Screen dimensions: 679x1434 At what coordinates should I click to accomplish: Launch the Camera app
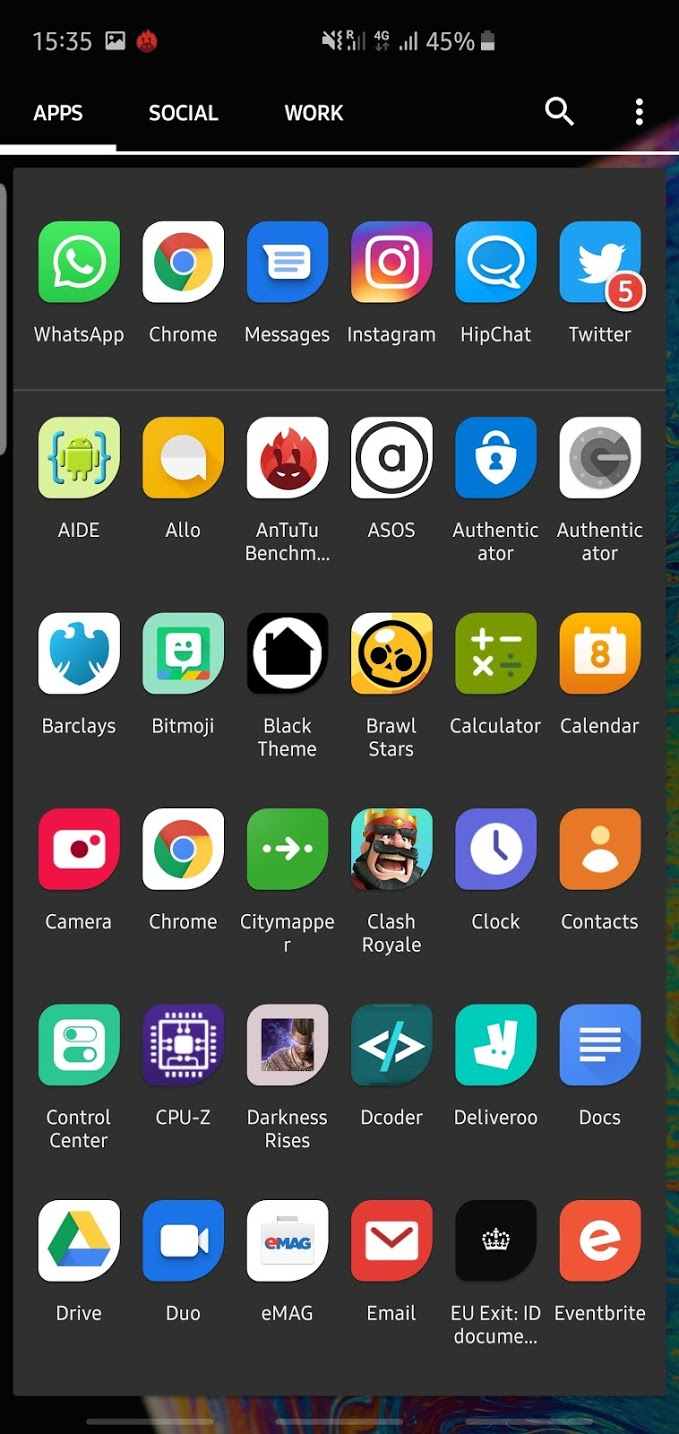[x=79, y=850]
